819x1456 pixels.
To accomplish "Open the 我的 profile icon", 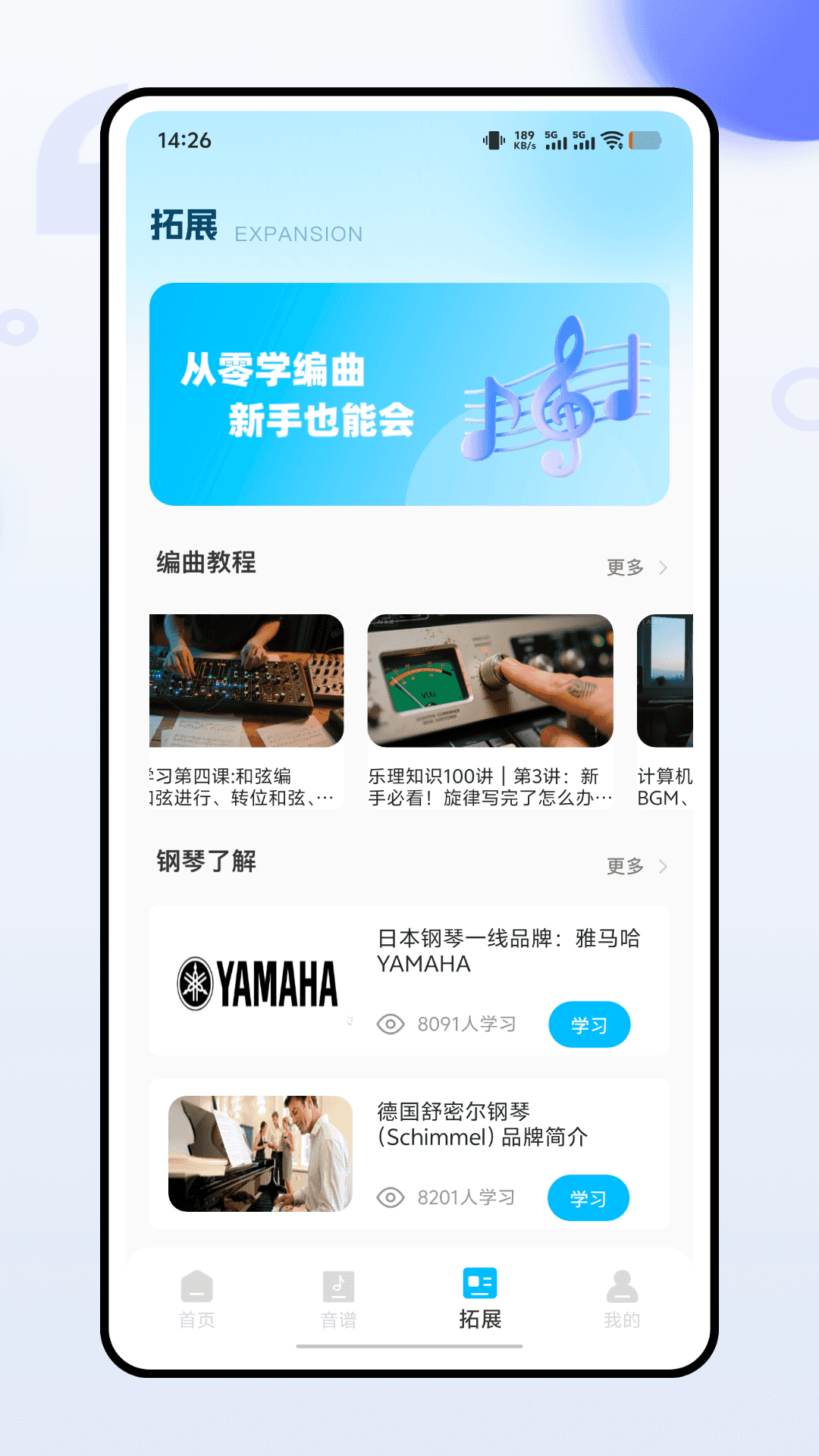I will click(x=622, y=1283).
